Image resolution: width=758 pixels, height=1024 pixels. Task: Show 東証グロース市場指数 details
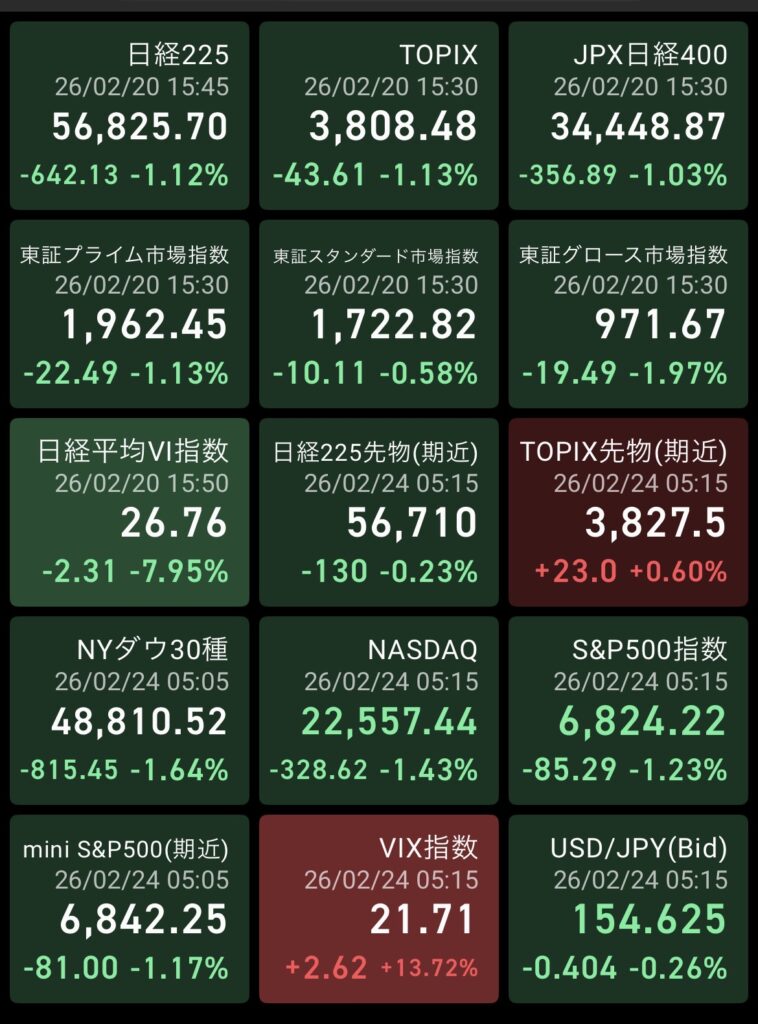pos(628,313)
